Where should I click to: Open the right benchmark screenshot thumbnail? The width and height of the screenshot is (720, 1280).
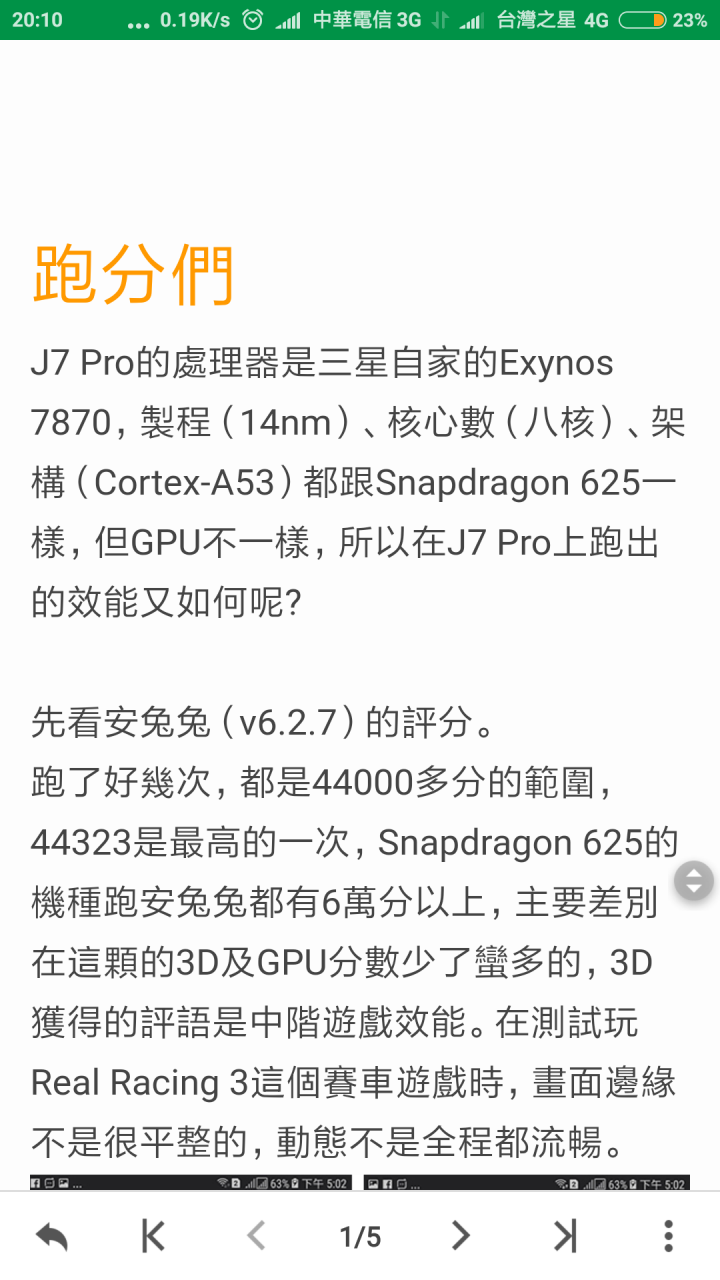click(x=526, y=1183)
